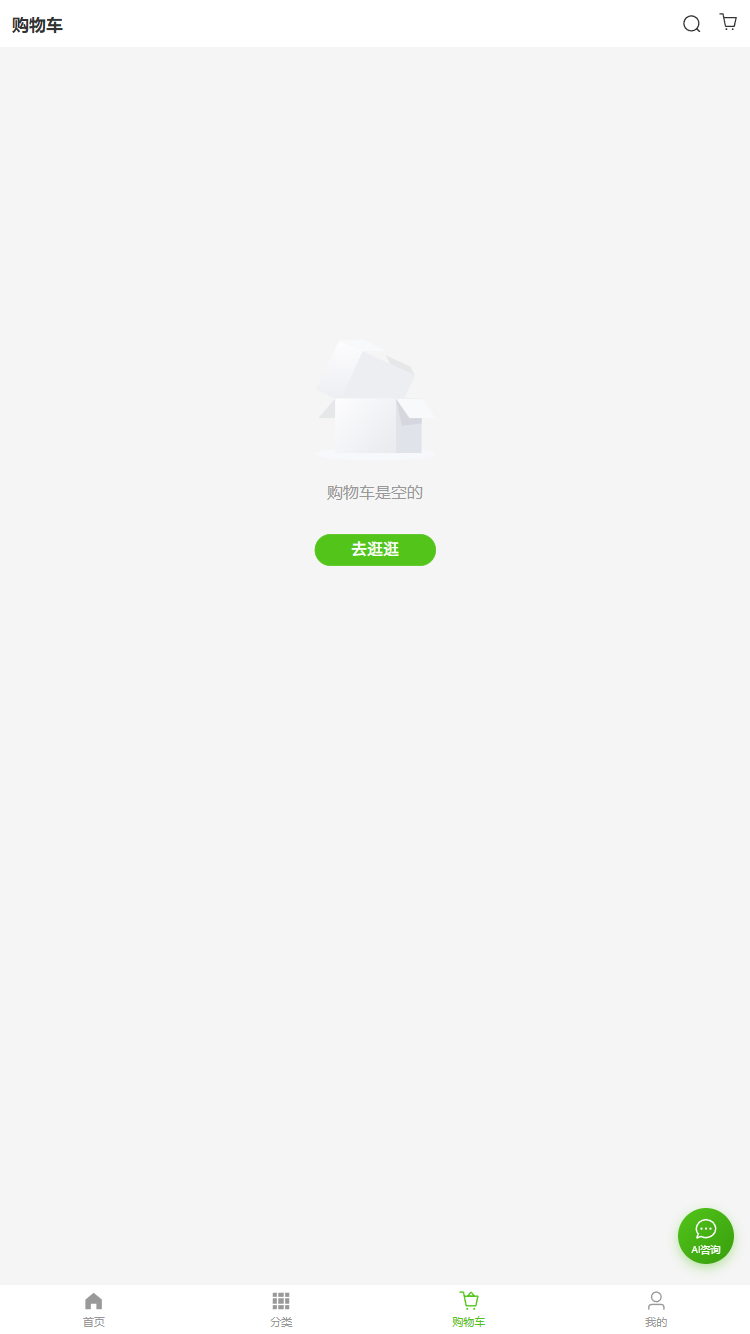Image resolution: width=750 pixels, height=1334 pixels.
Task: Open the AI咨询 floating chat button
Action: pyautogui.click(x=706, y=1236)
